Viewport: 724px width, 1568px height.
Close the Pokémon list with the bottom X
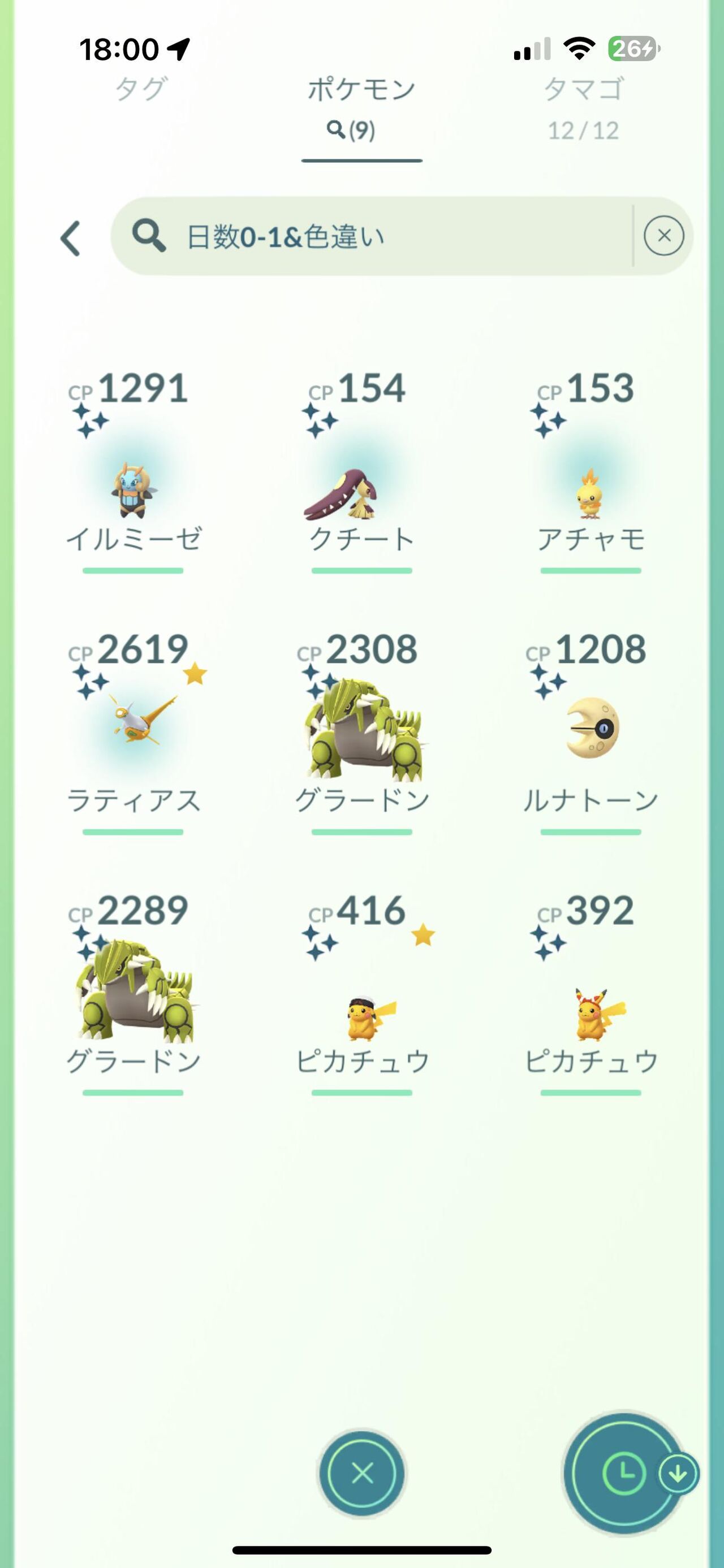[x=363, y=1474]
